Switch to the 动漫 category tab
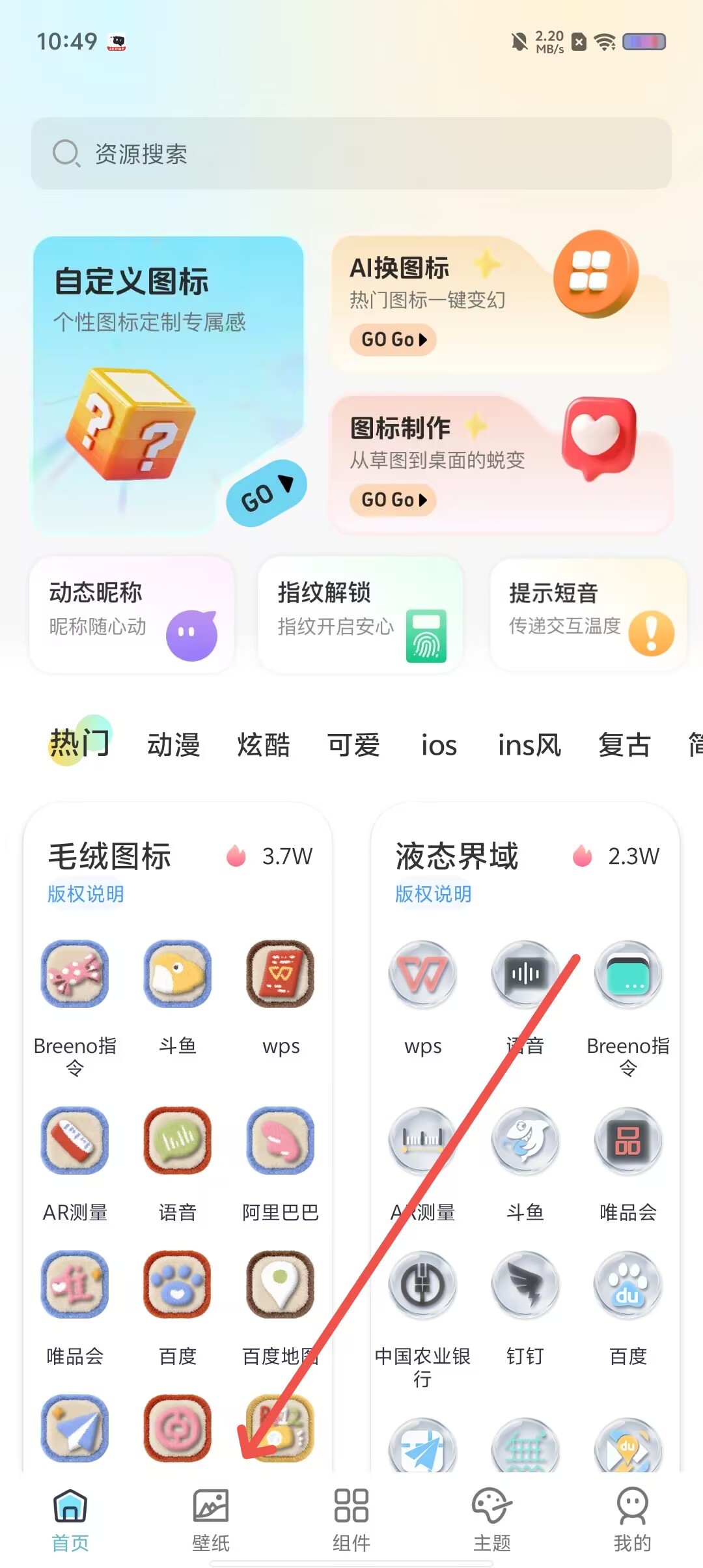Screen dimensions: 703x1568 point(173,745)
